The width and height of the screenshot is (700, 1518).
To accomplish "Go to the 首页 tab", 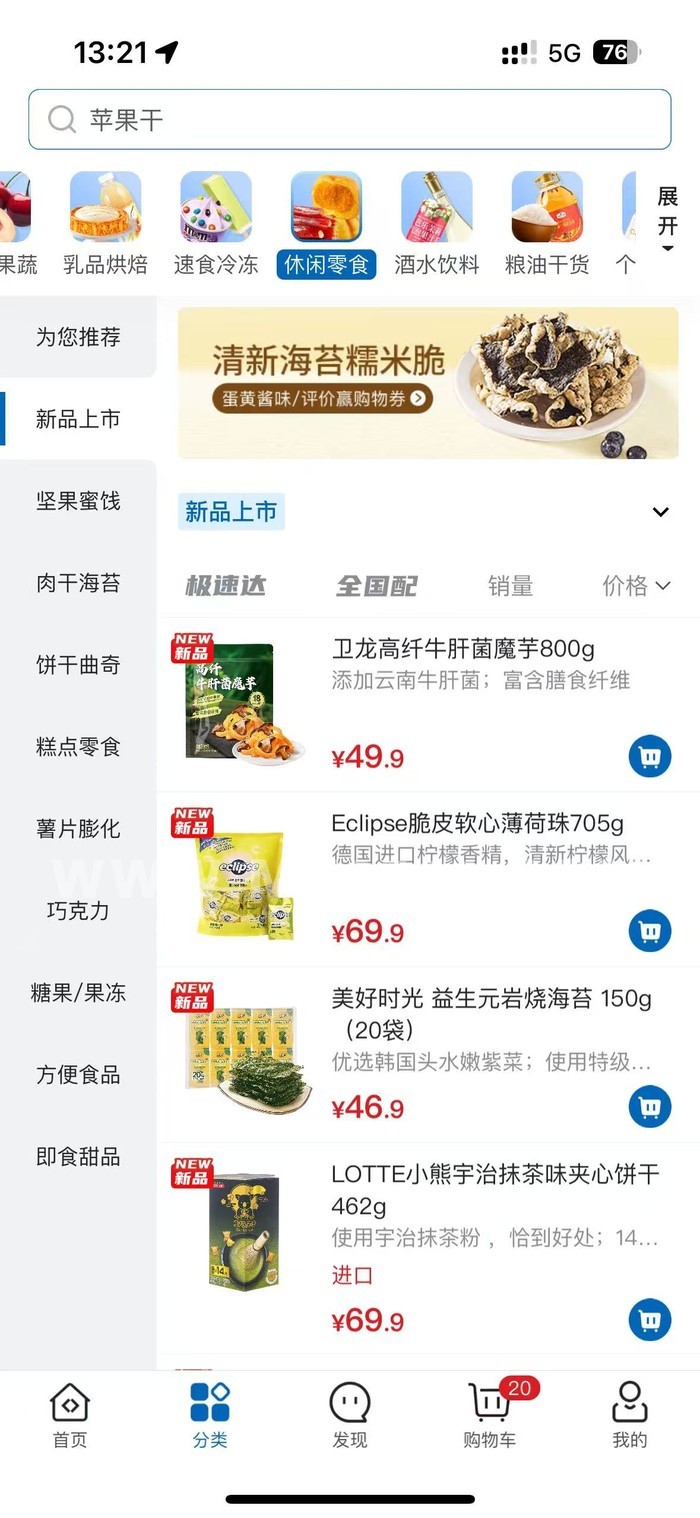I will [70, 1415].
